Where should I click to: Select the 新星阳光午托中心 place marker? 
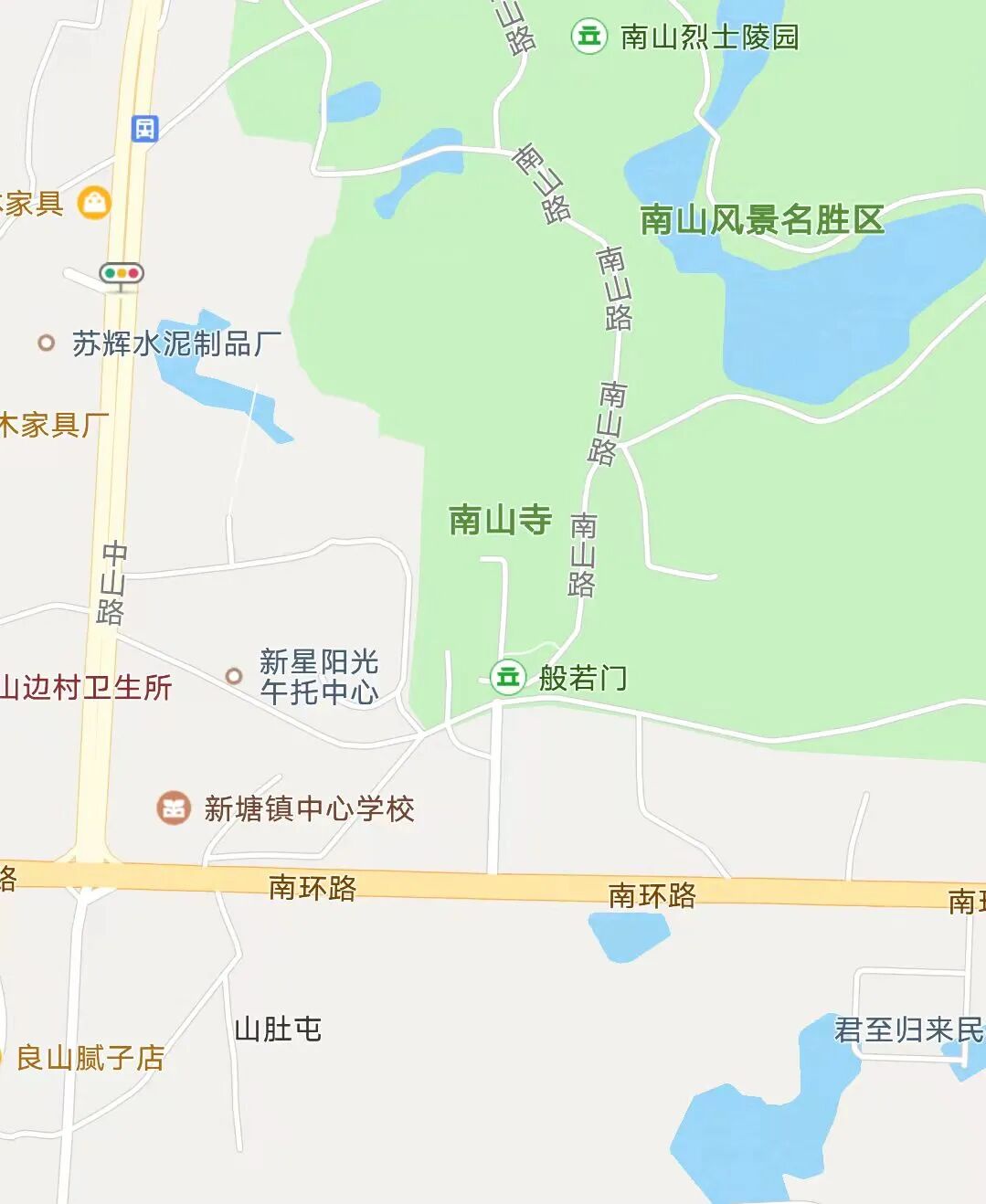(x=234, y=676)
